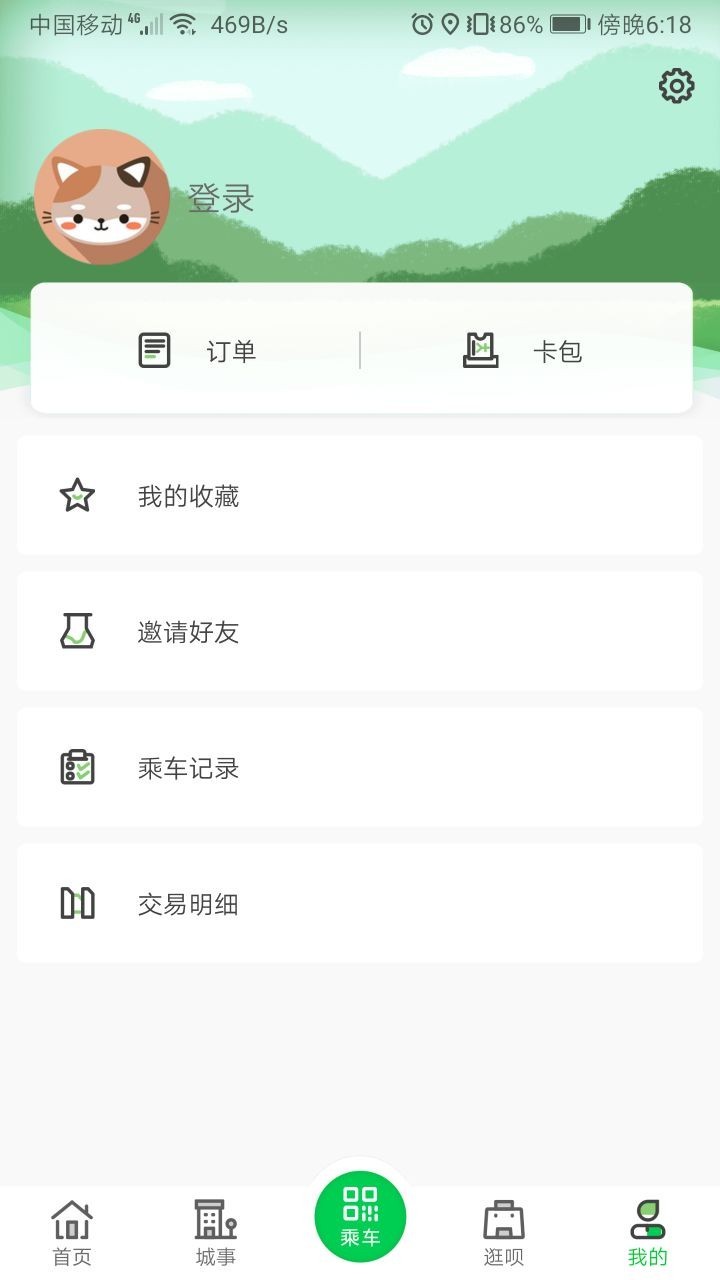Open the green 乘车 QR code scan button
This screenshot has height=1280, width=720.
(x=362, y=1215)
